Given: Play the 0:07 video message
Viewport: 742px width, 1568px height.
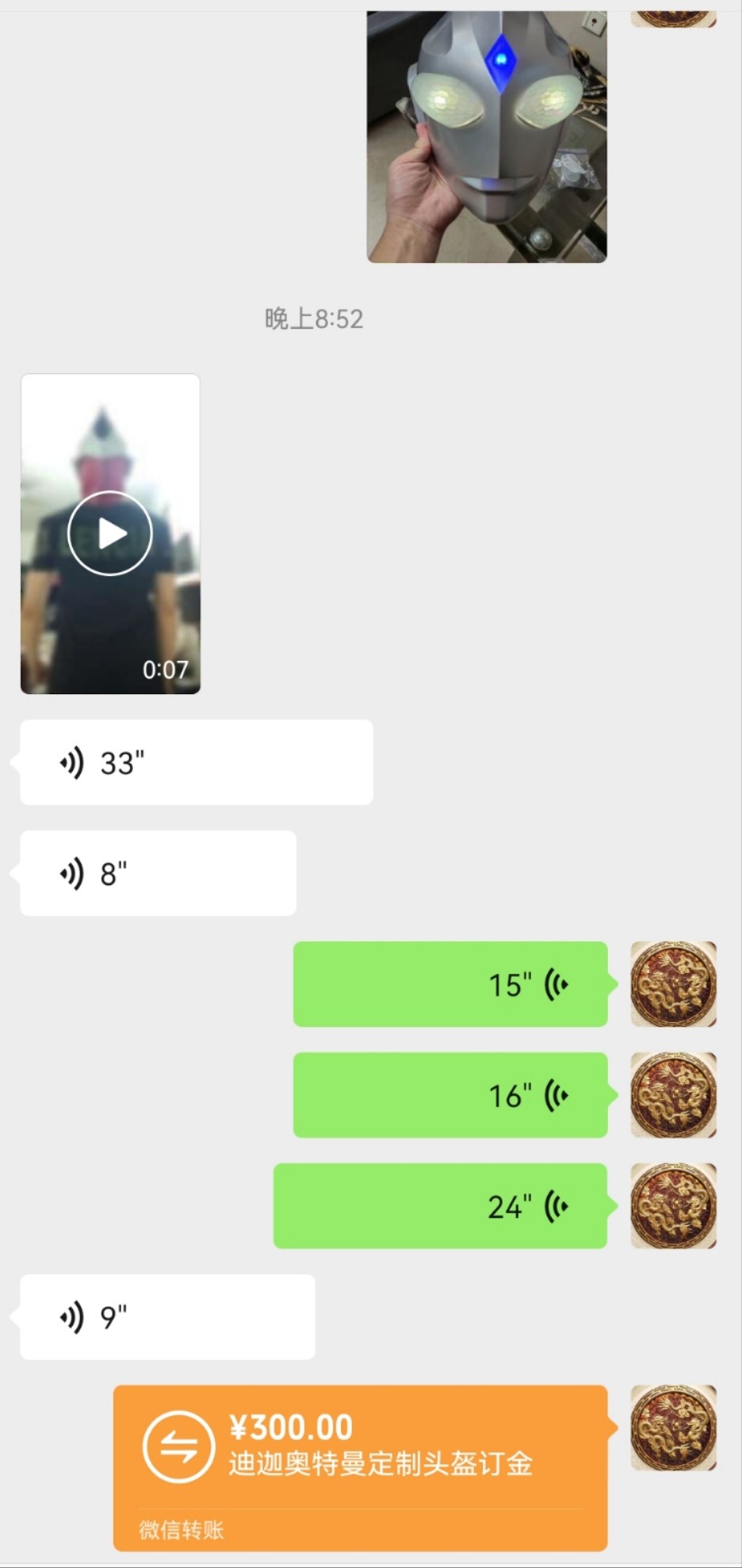Looking at the screenshot, I should tap(110, 533).
